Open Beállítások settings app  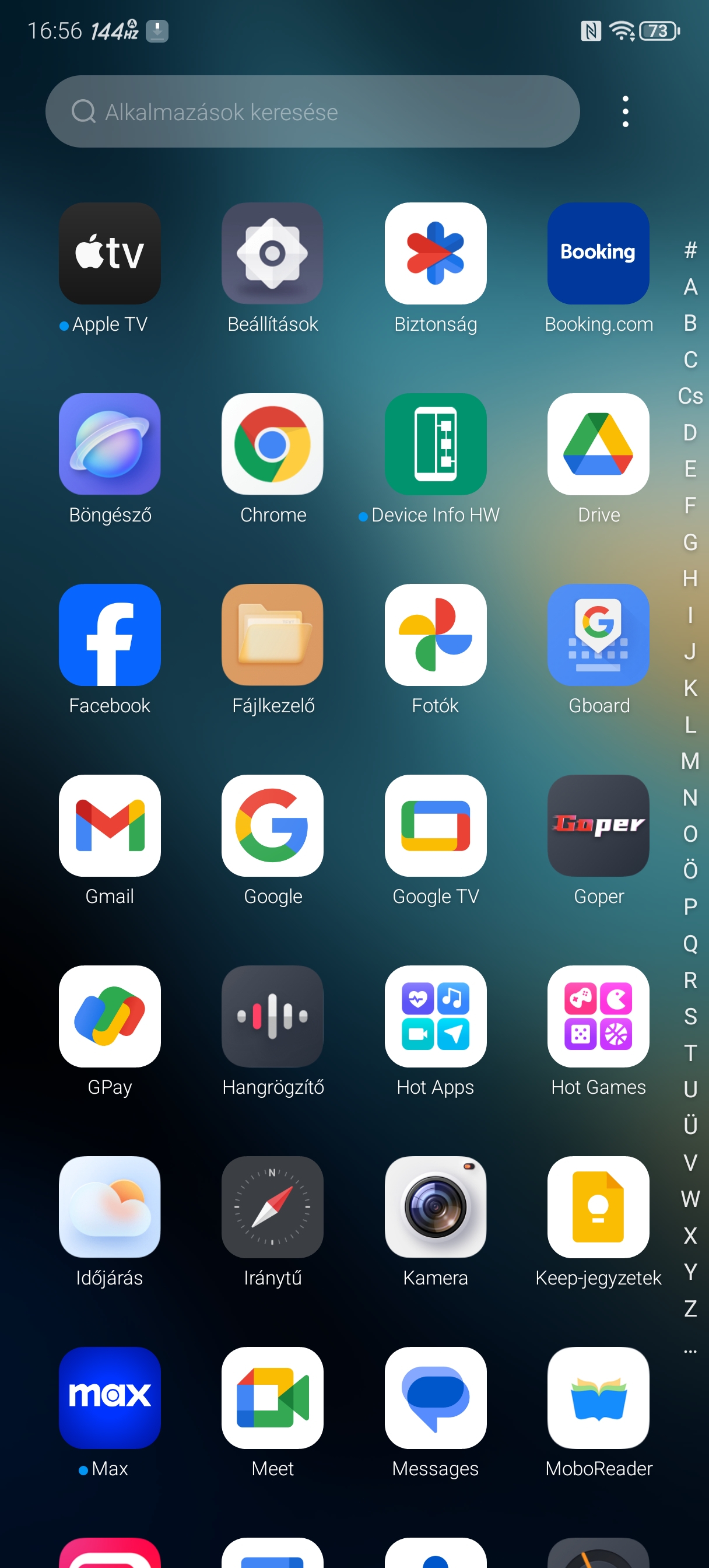pos(272,253)
